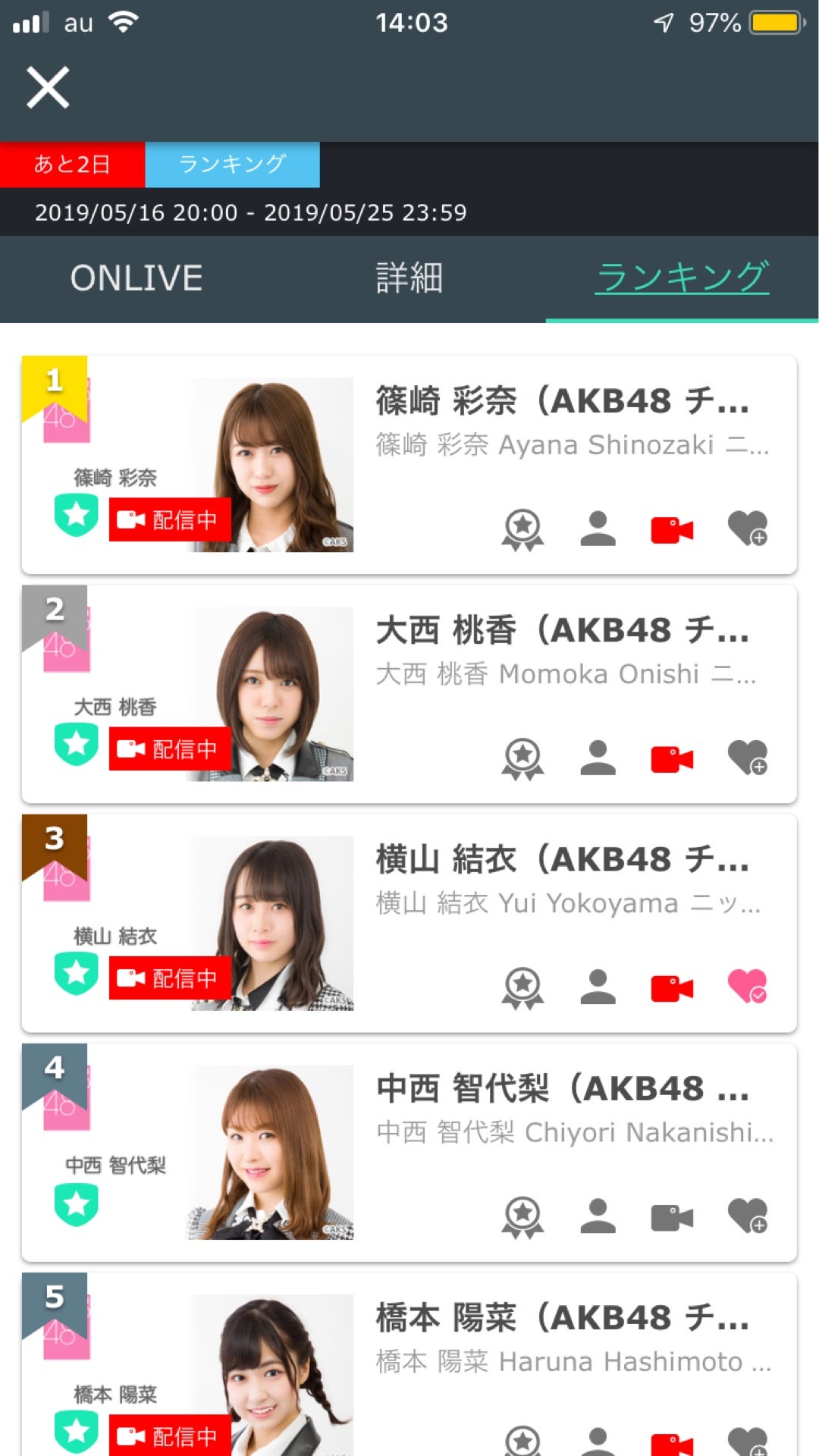
Task: Follow 中西 智代梨 with the heart icon
Action: (x=747, y=1216)
